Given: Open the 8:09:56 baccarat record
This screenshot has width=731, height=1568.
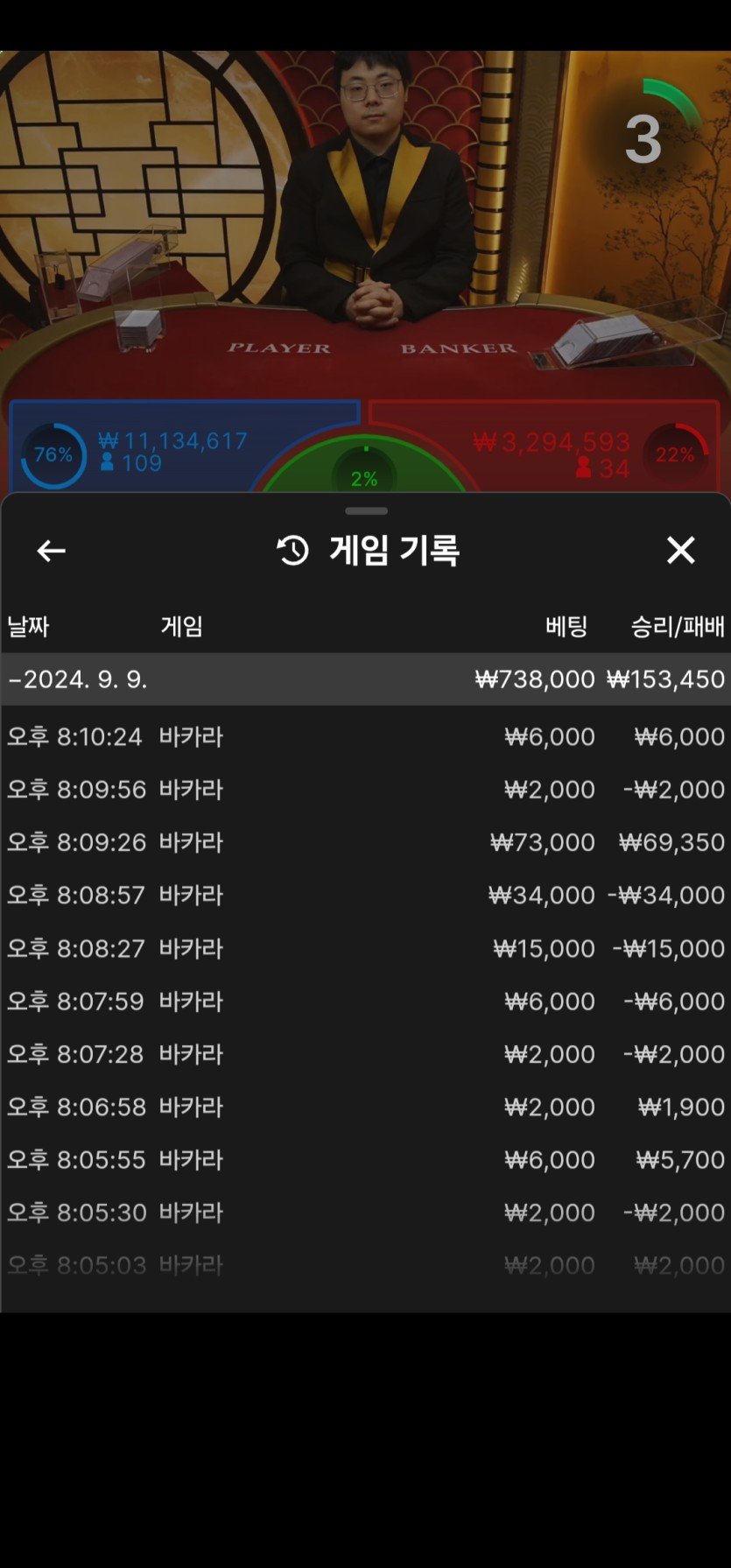Looking at the screenshot, I should [365, 789].
